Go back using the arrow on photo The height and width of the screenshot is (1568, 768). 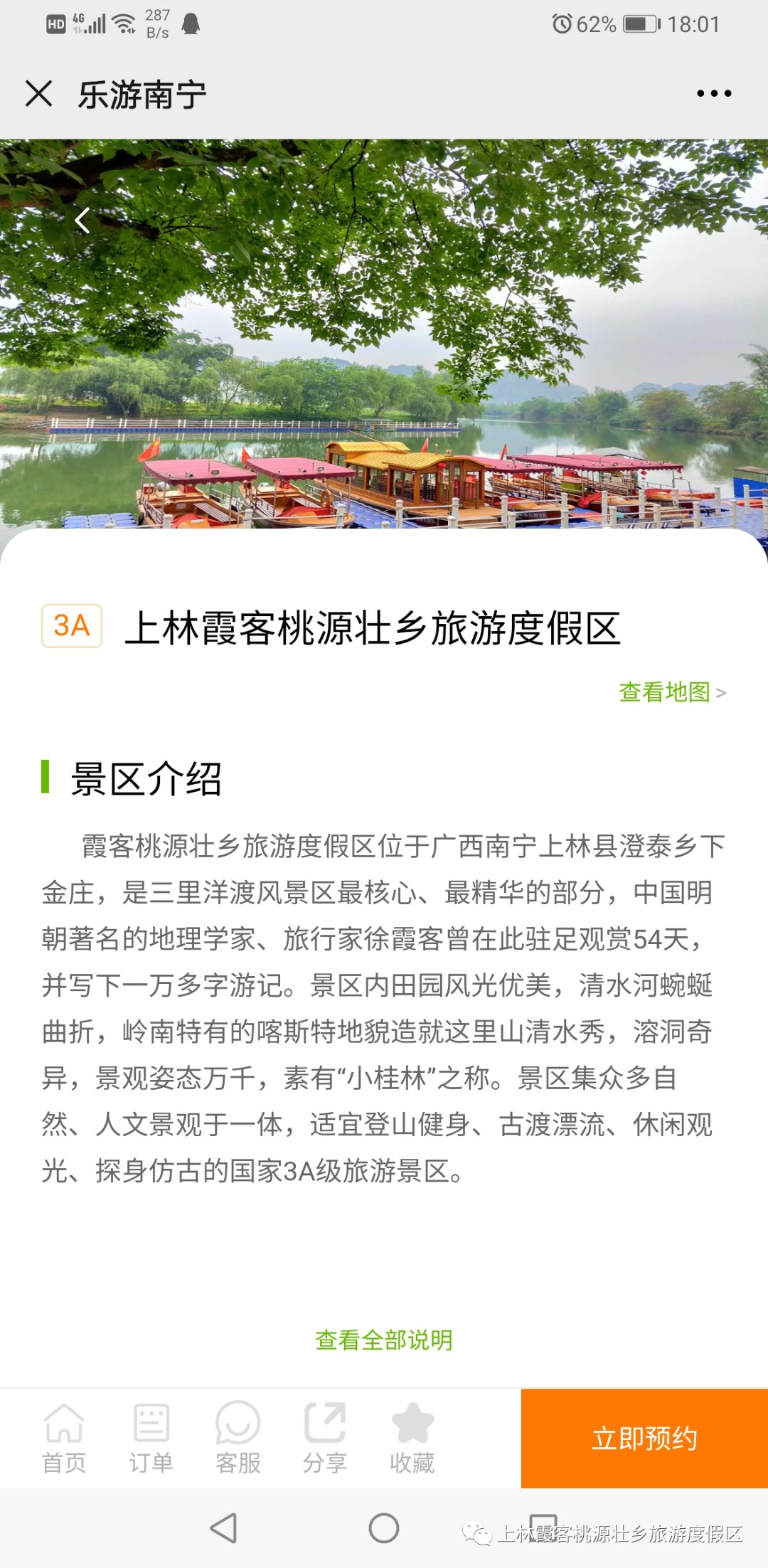pyautogui.click(x=82, y=221)
